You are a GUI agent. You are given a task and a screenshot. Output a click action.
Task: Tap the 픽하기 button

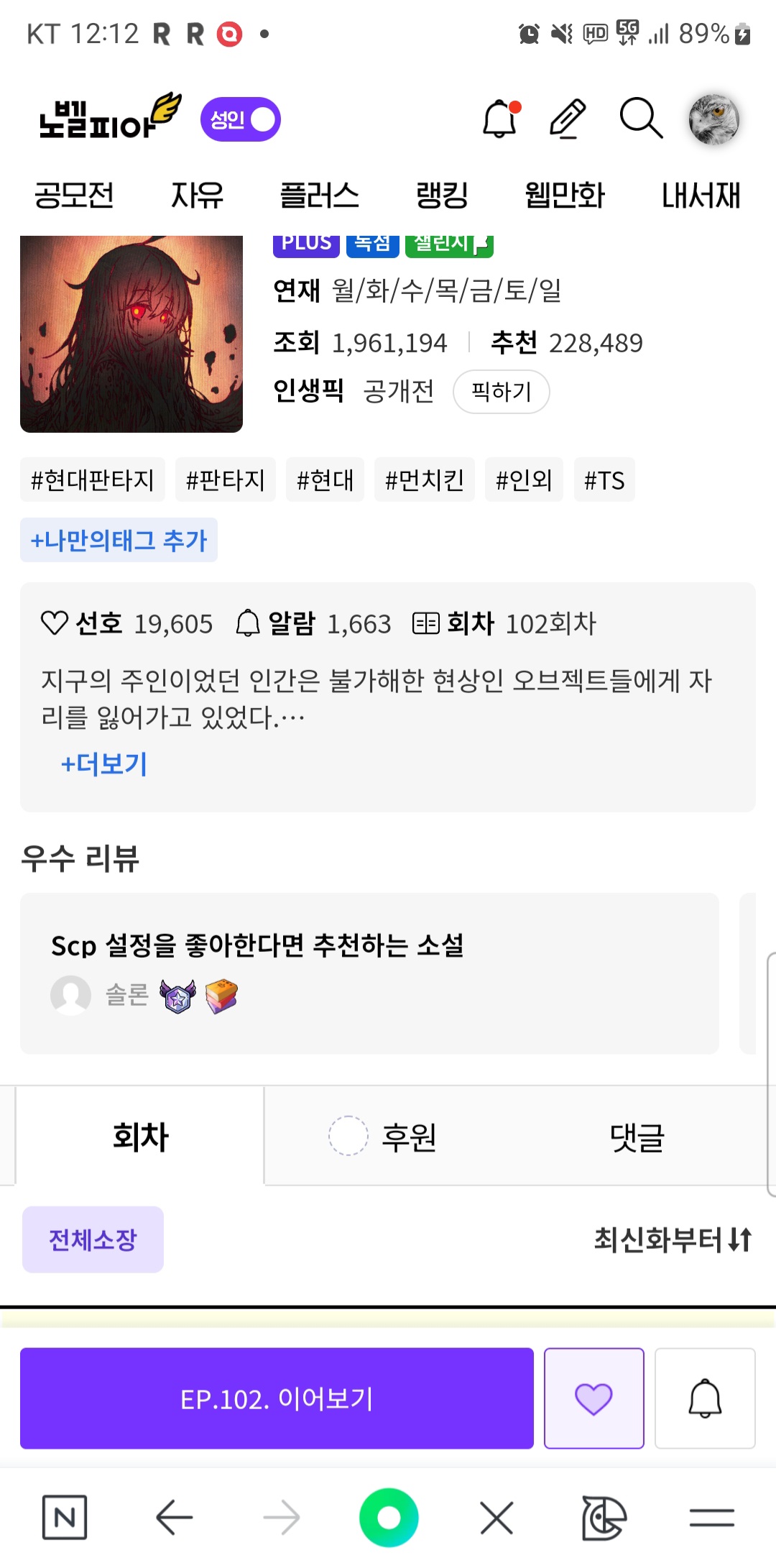(x=502, y=392)
